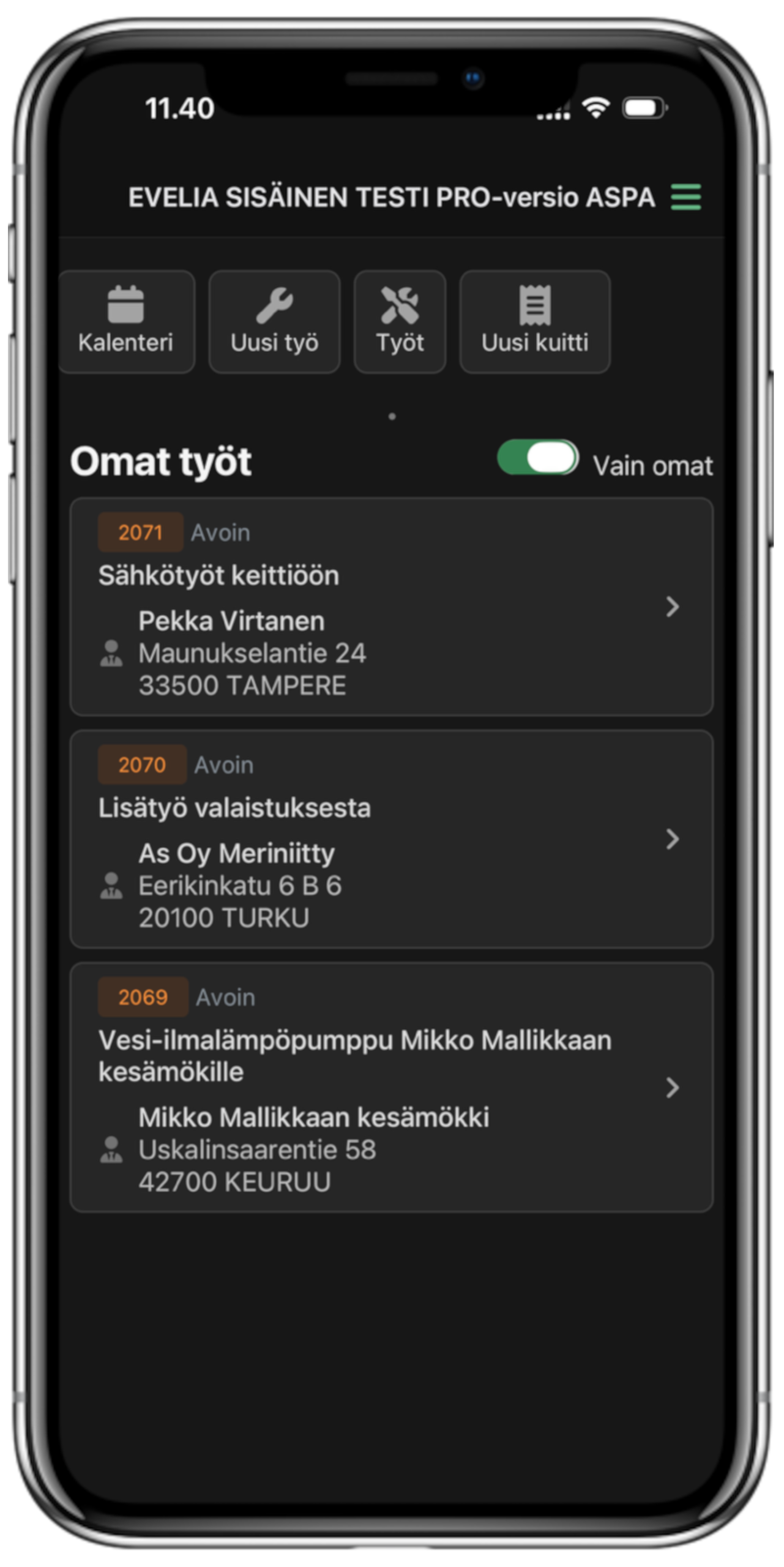Open job 2069 Vesi-ilmalämpöpumppu
The height and width of the screenshot is (1567, 784).
[x=392, y=1087]
